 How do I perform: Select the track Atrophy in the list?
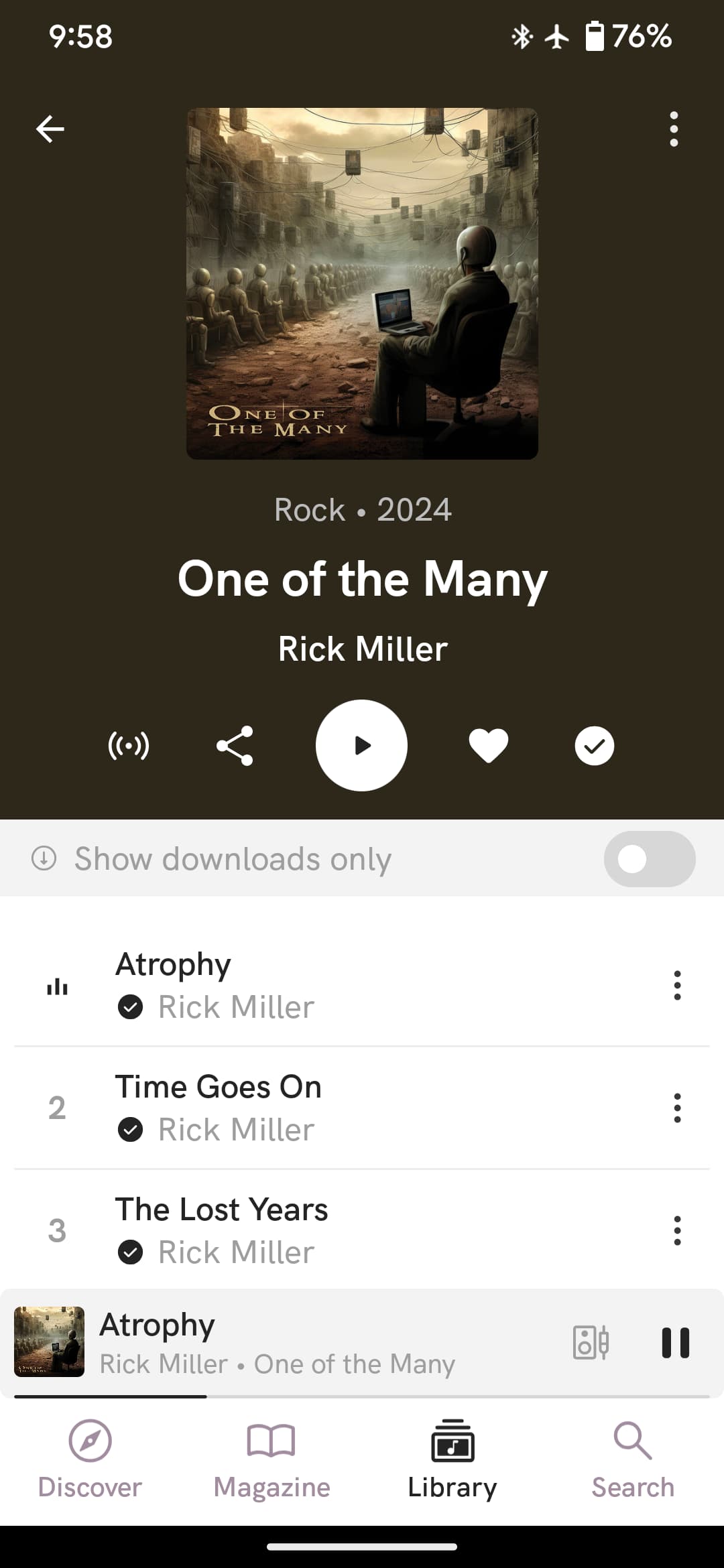[335, 985]
